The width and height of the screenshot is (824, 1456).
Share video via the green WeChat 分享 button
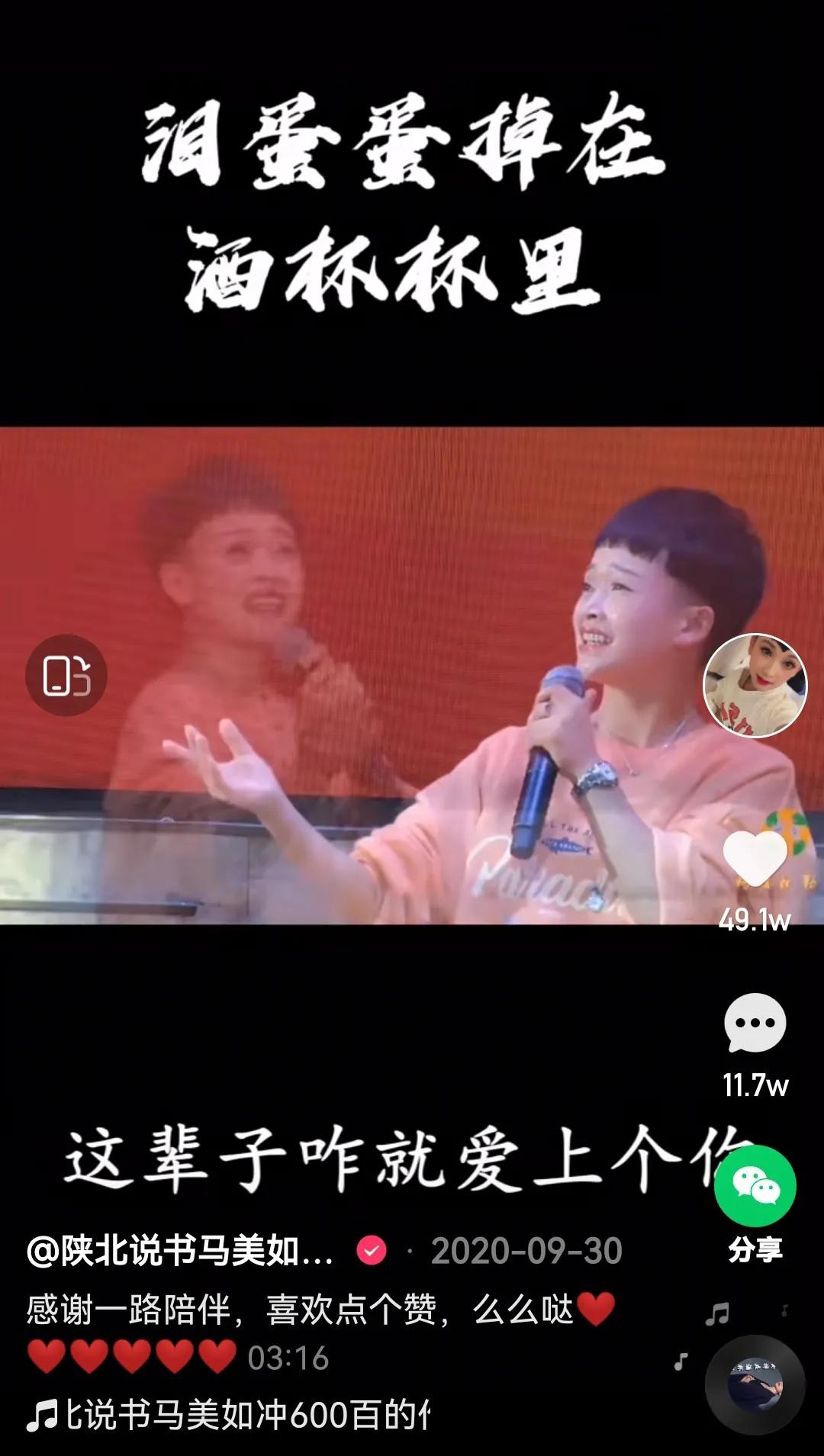[x=755, y=1187]
